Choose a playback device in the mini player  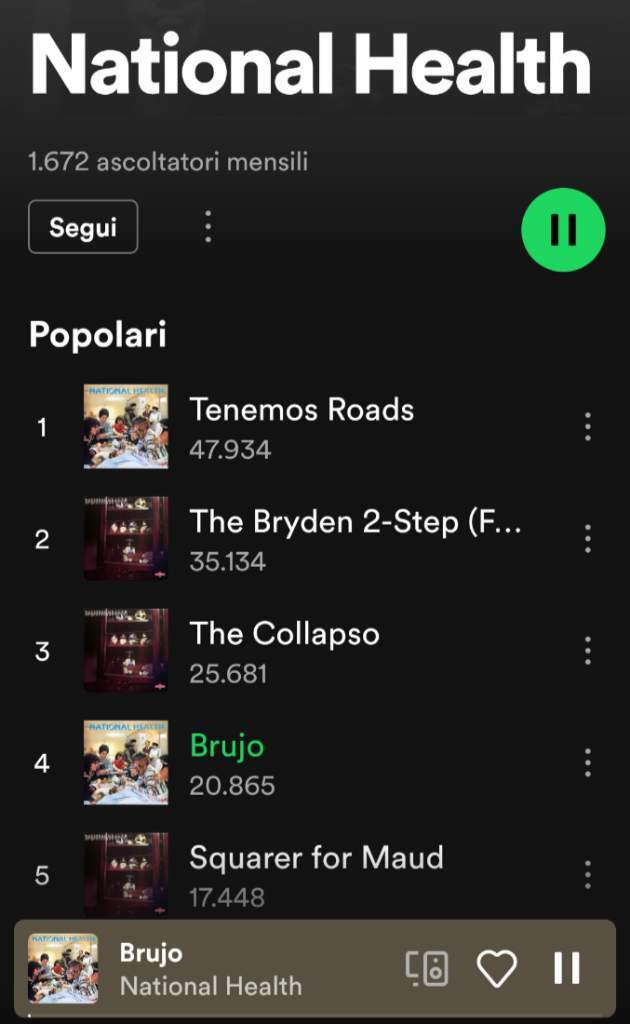(x=427, y=968)
